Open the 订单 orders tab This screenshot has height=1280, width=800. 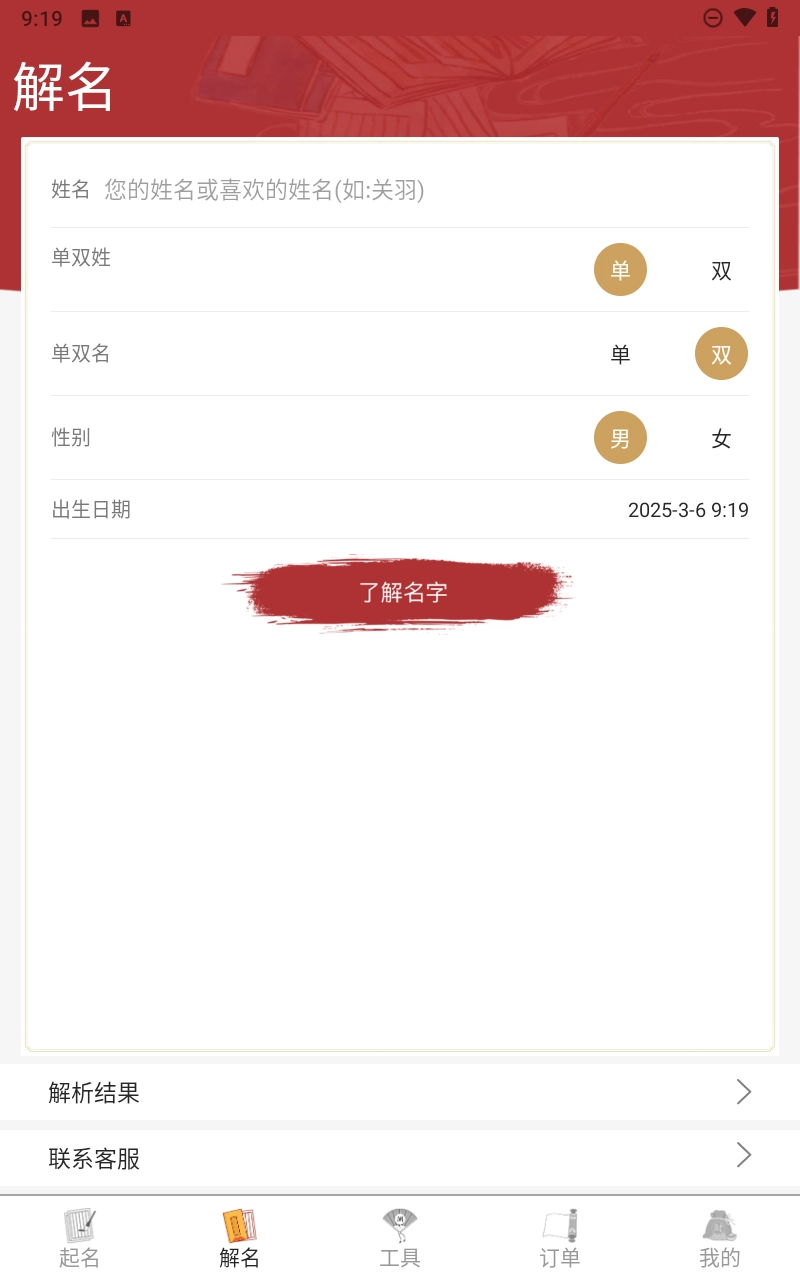point(560,1238)
